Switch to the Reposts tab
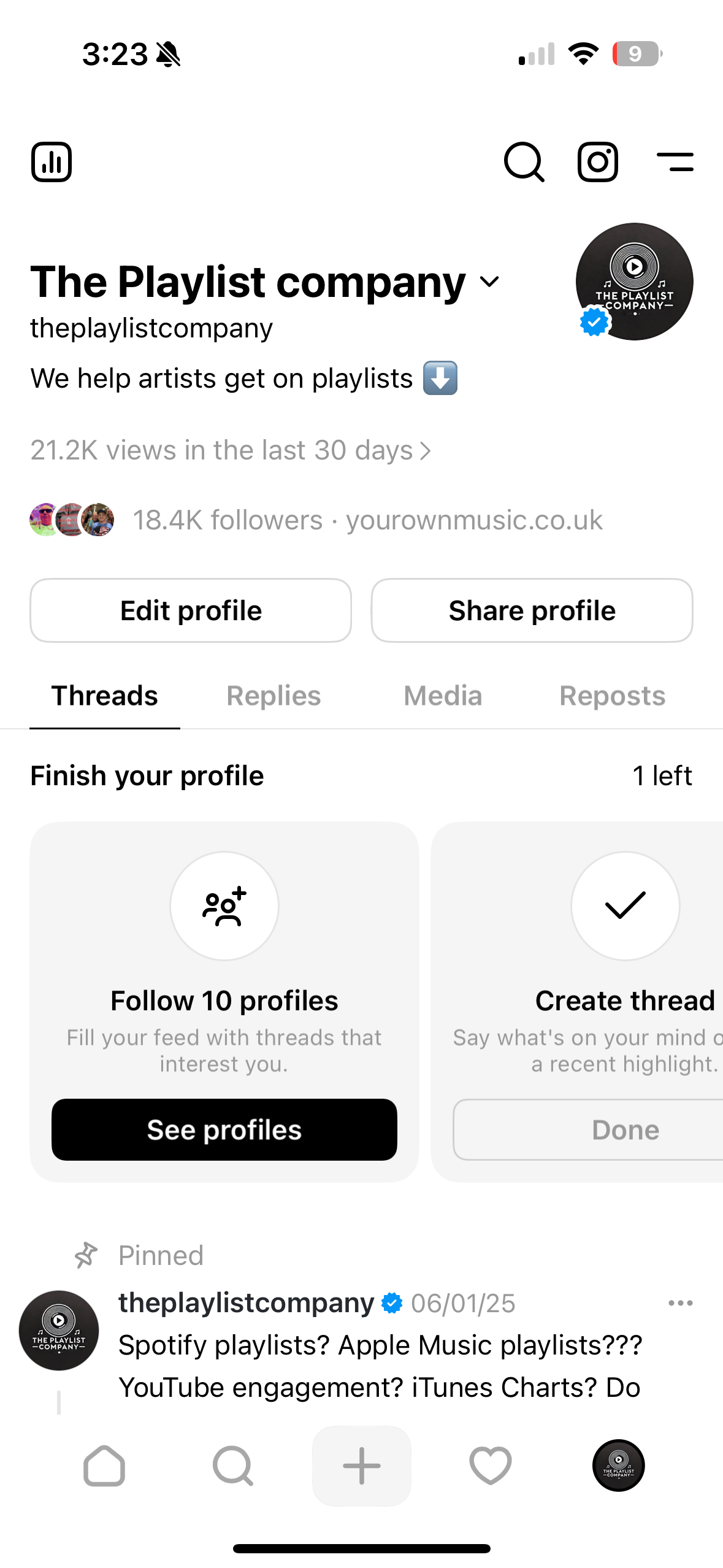 point(612,696)
